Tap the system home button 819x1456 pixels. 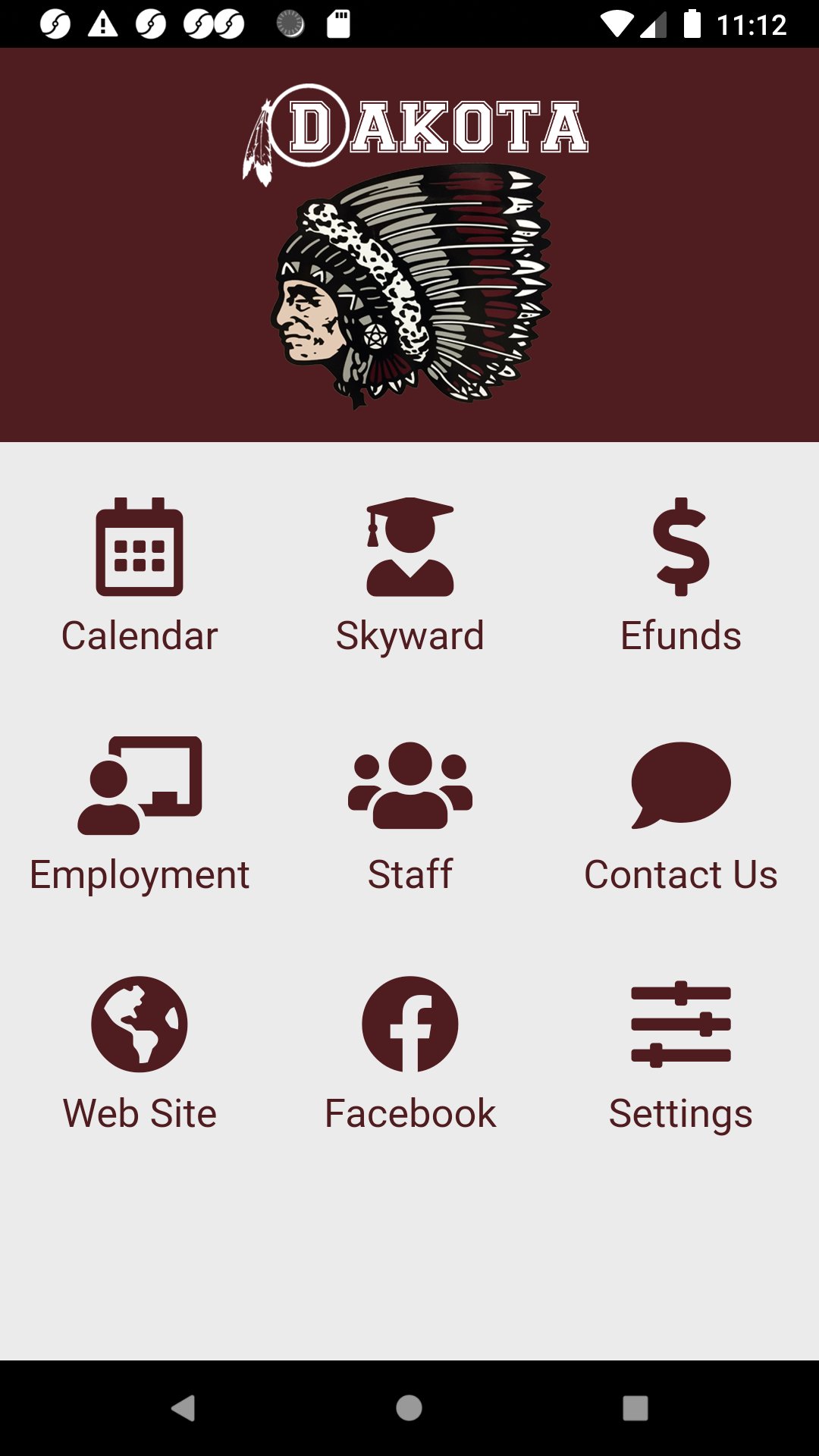pyautogui.click(x=409, y=1408)
